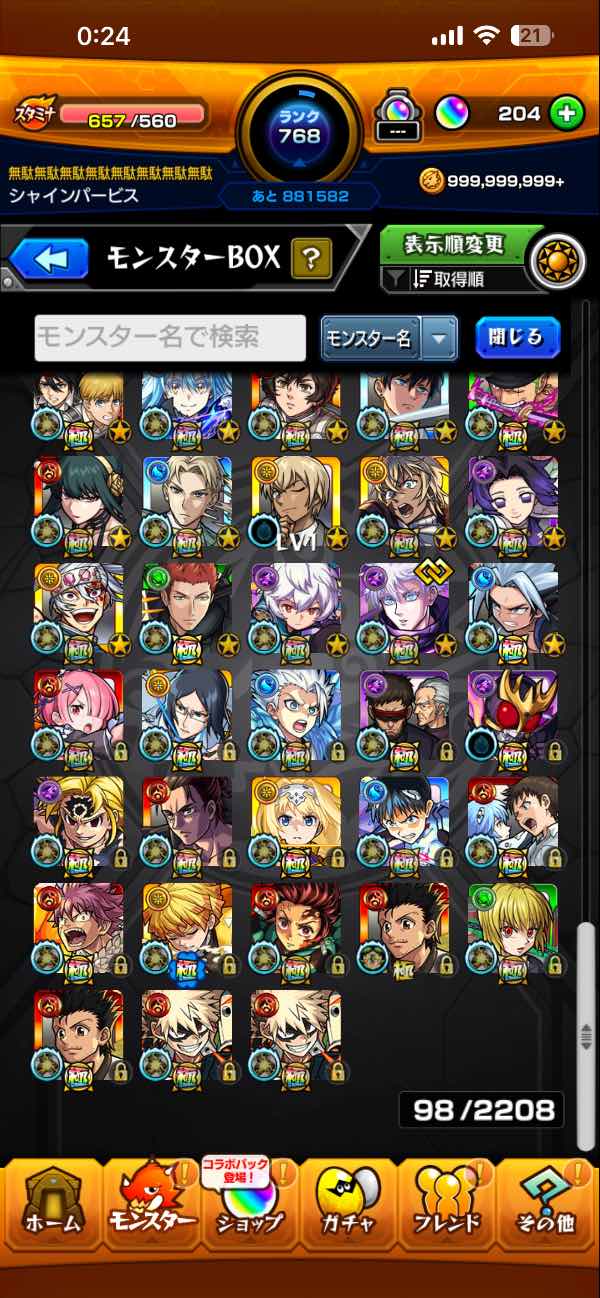600x1298 pixels.
Task: Select the LV1 monster tile
Action: tap(296, 505)
